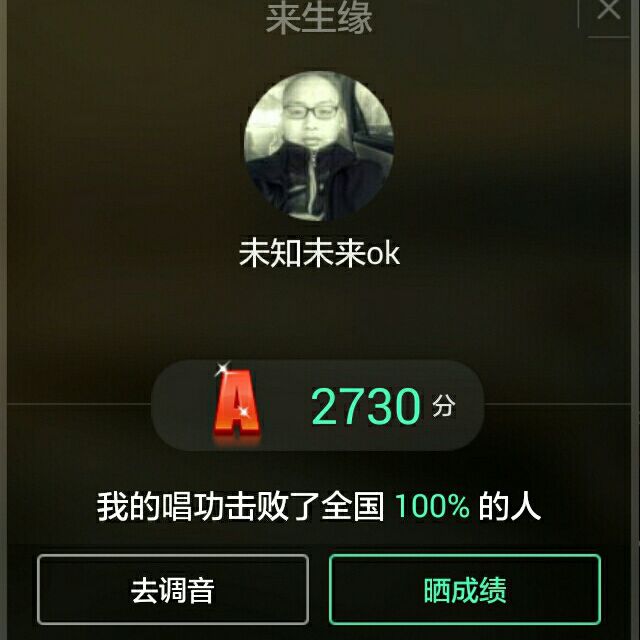Close the score result dialog

pyautogui.click(x=609, y=11)
